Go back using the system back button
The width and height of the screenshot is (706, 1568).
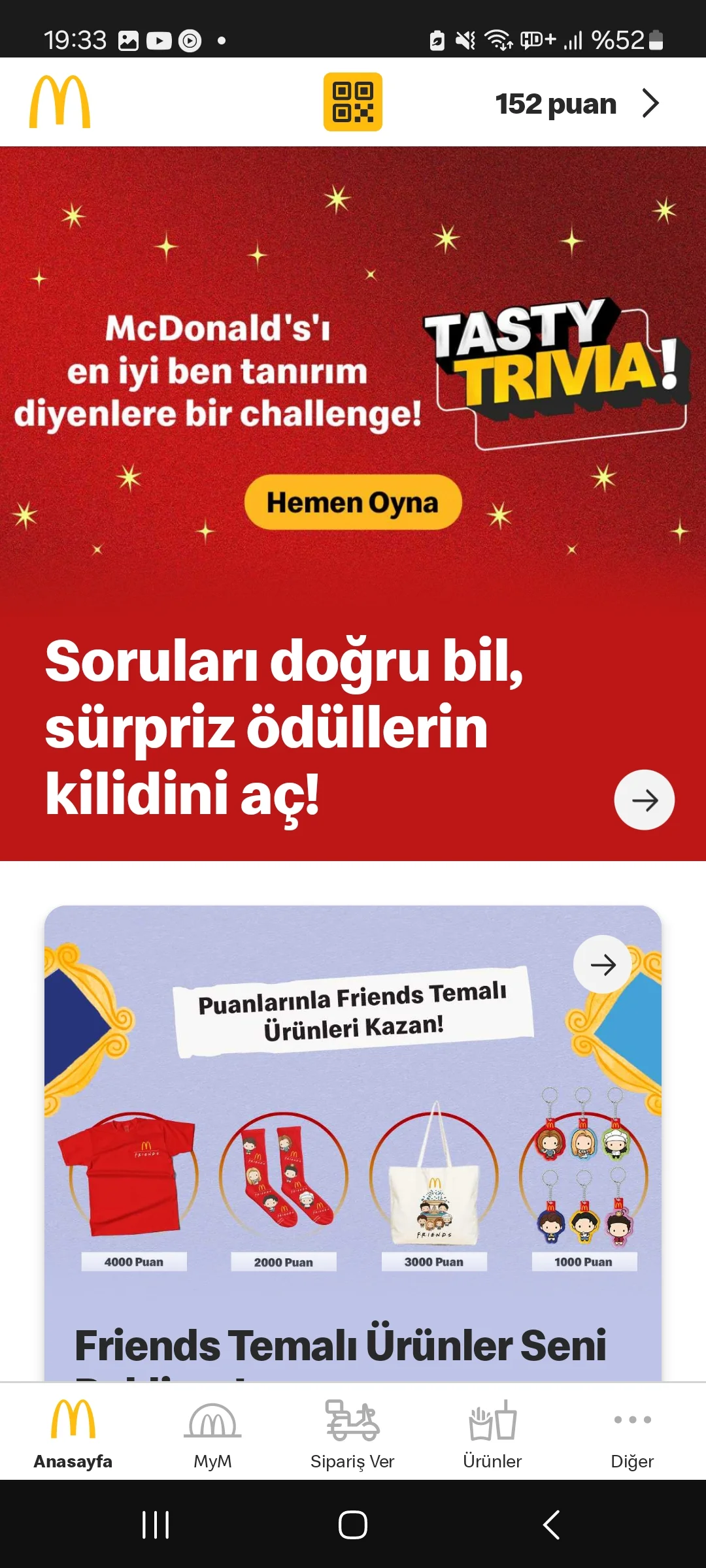point(551,1525)
